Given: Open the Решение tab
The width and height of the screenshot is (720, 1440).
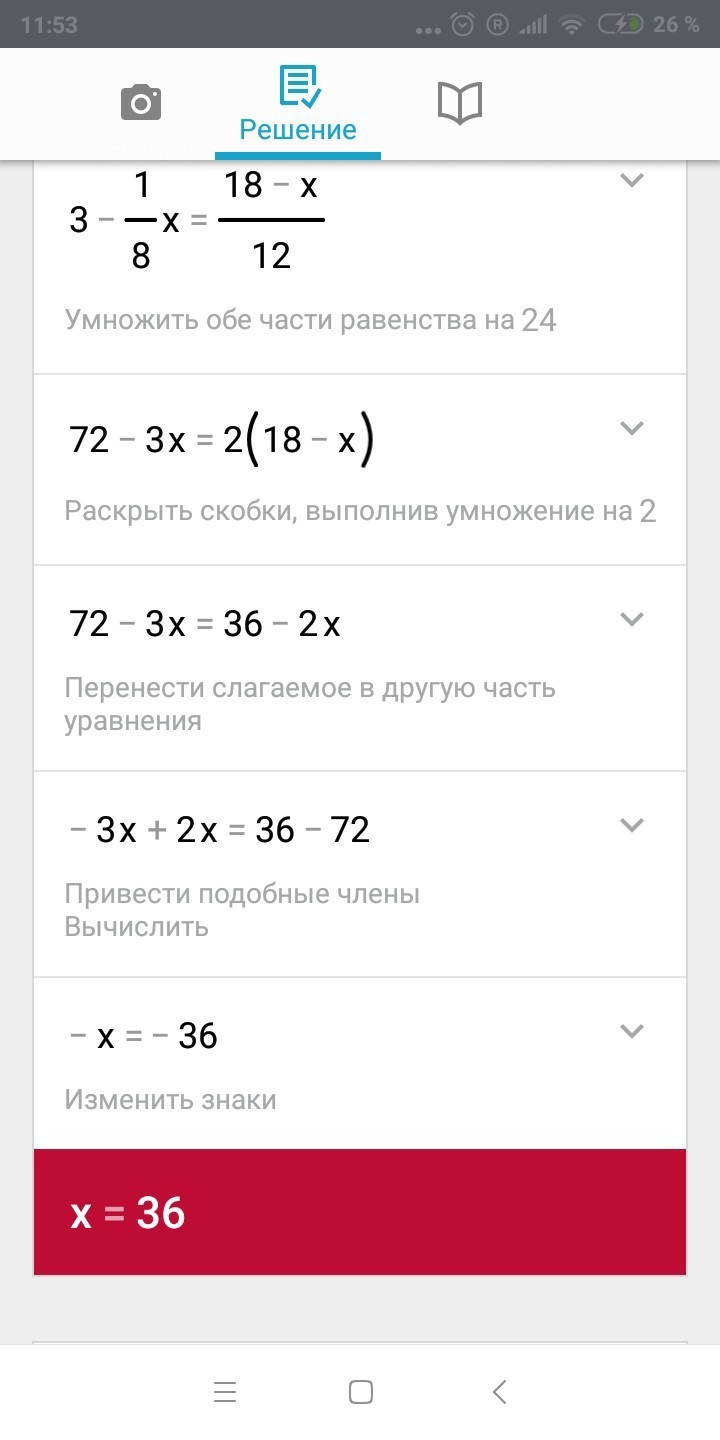Looking at the screenshot, I should 298,105.
